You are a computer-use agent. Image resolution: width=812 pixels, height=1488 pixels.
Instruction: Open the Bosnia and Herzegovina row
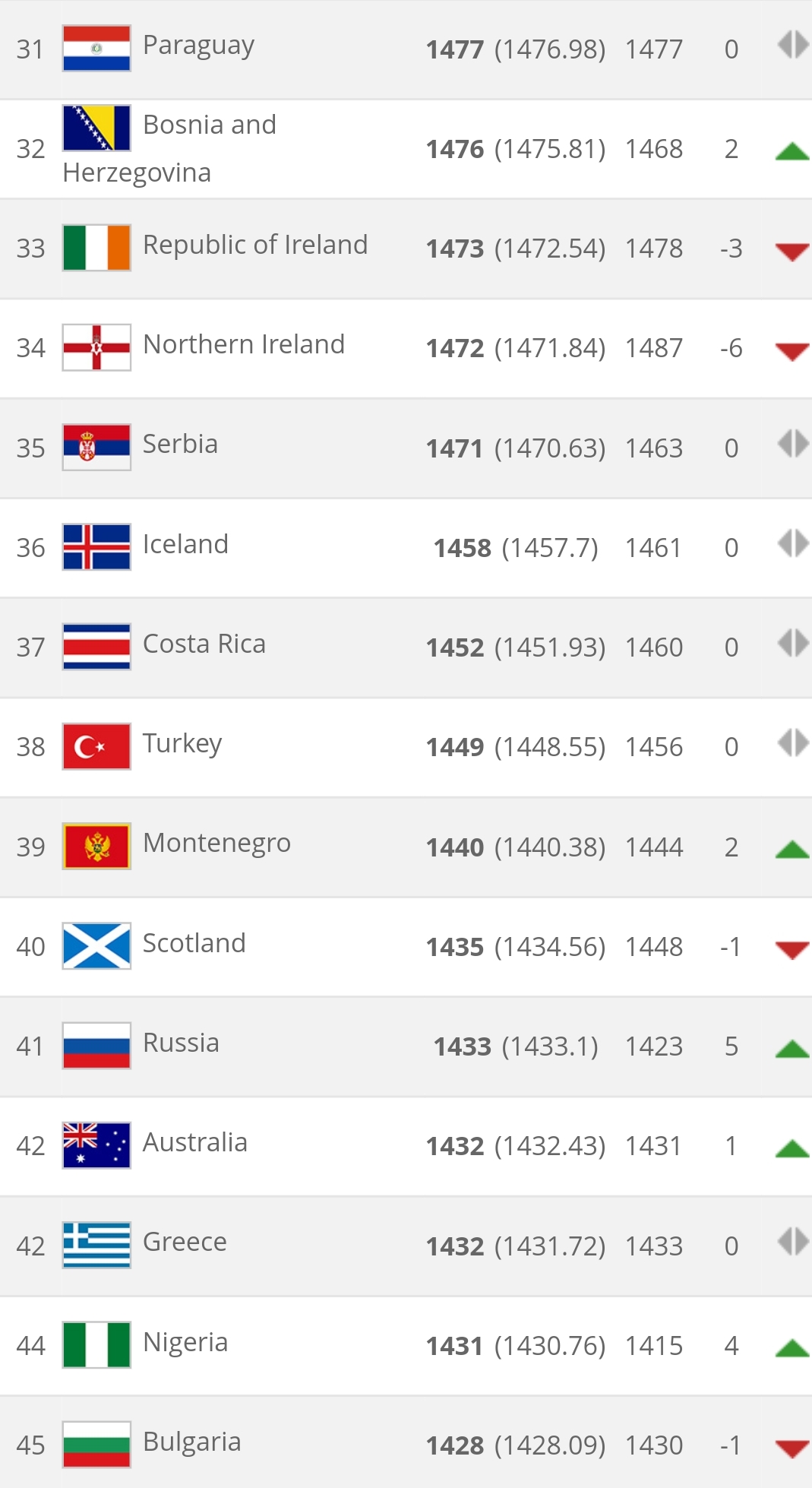click(x=406, y=149)
